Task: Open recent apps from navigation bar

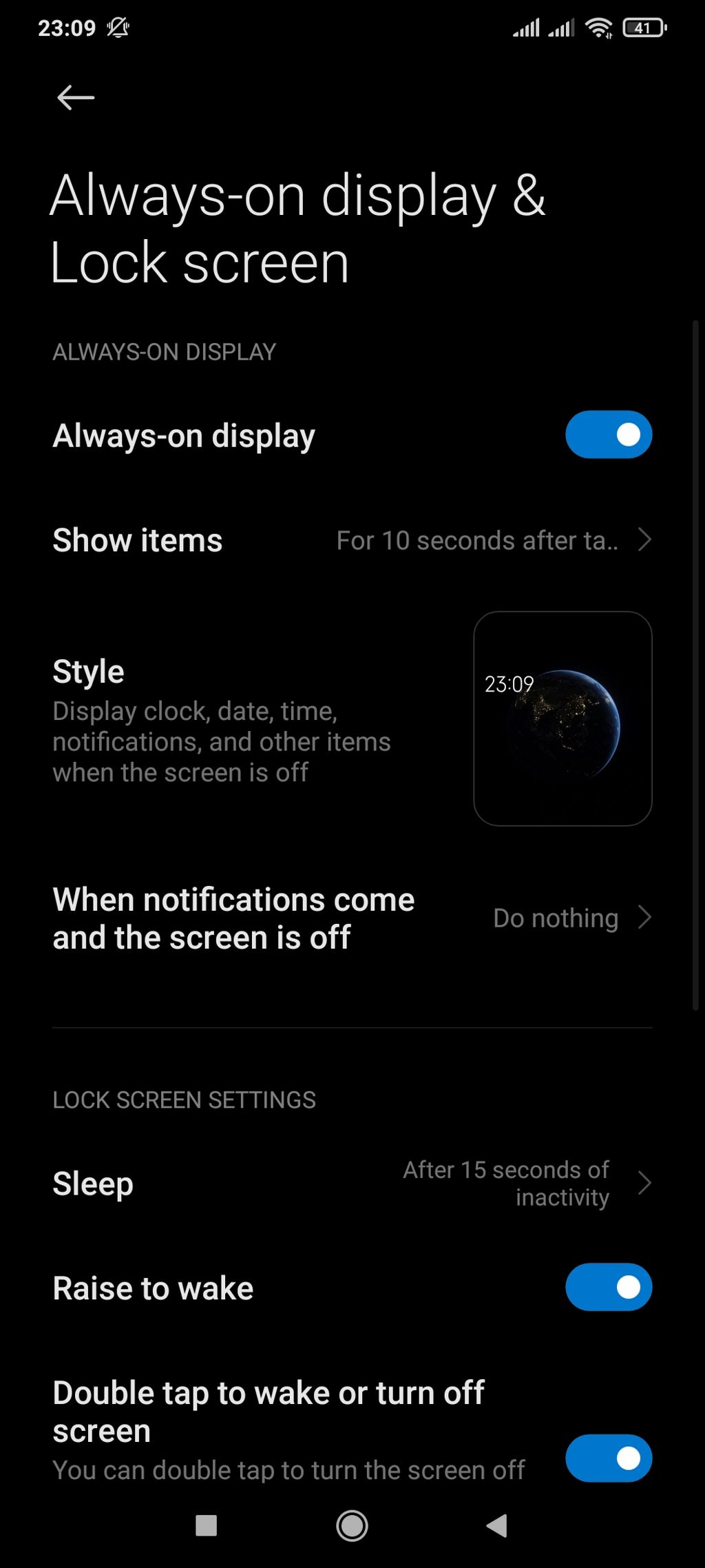Action: click(x=207, y=1525)
